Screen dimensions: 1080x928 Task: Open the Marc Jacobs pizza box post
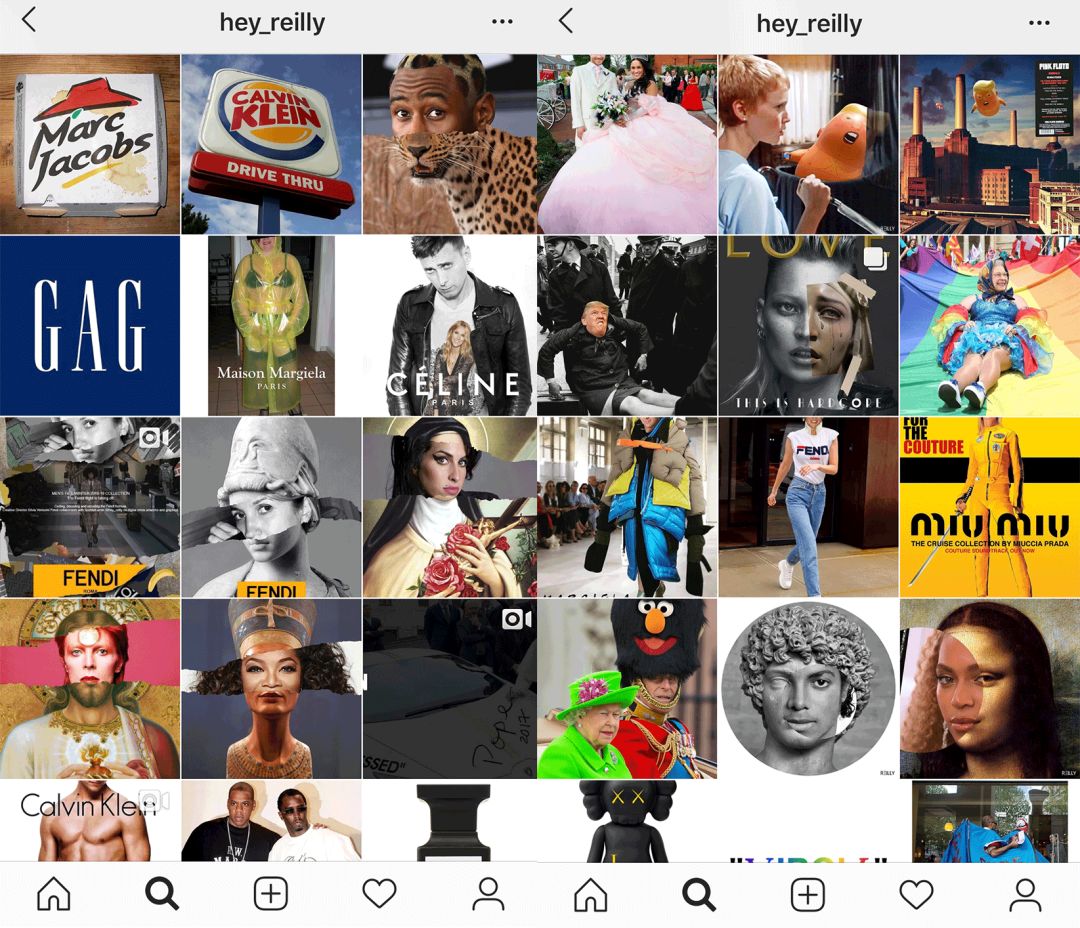[x=90, y=144]
